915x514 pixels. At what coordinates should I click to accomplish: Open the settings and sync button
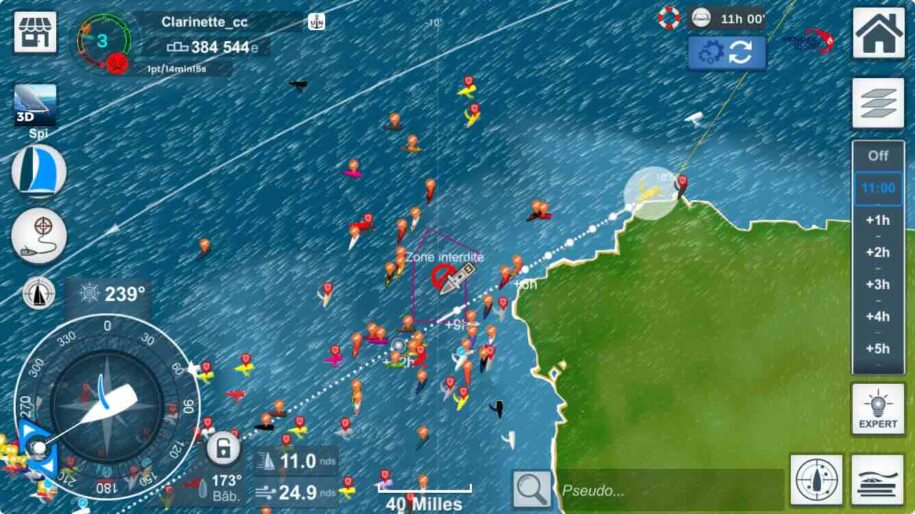[726, 53]
